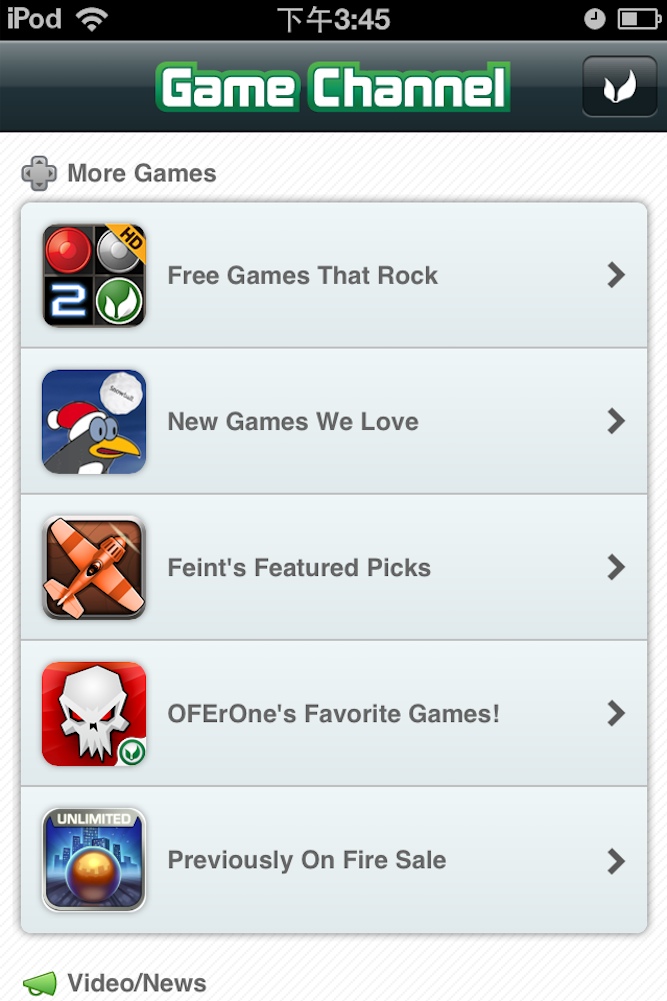The height and width of the screenshot is (1001, 667).
Task: View Feint's Featured Picks
Action: pos(334,568)
